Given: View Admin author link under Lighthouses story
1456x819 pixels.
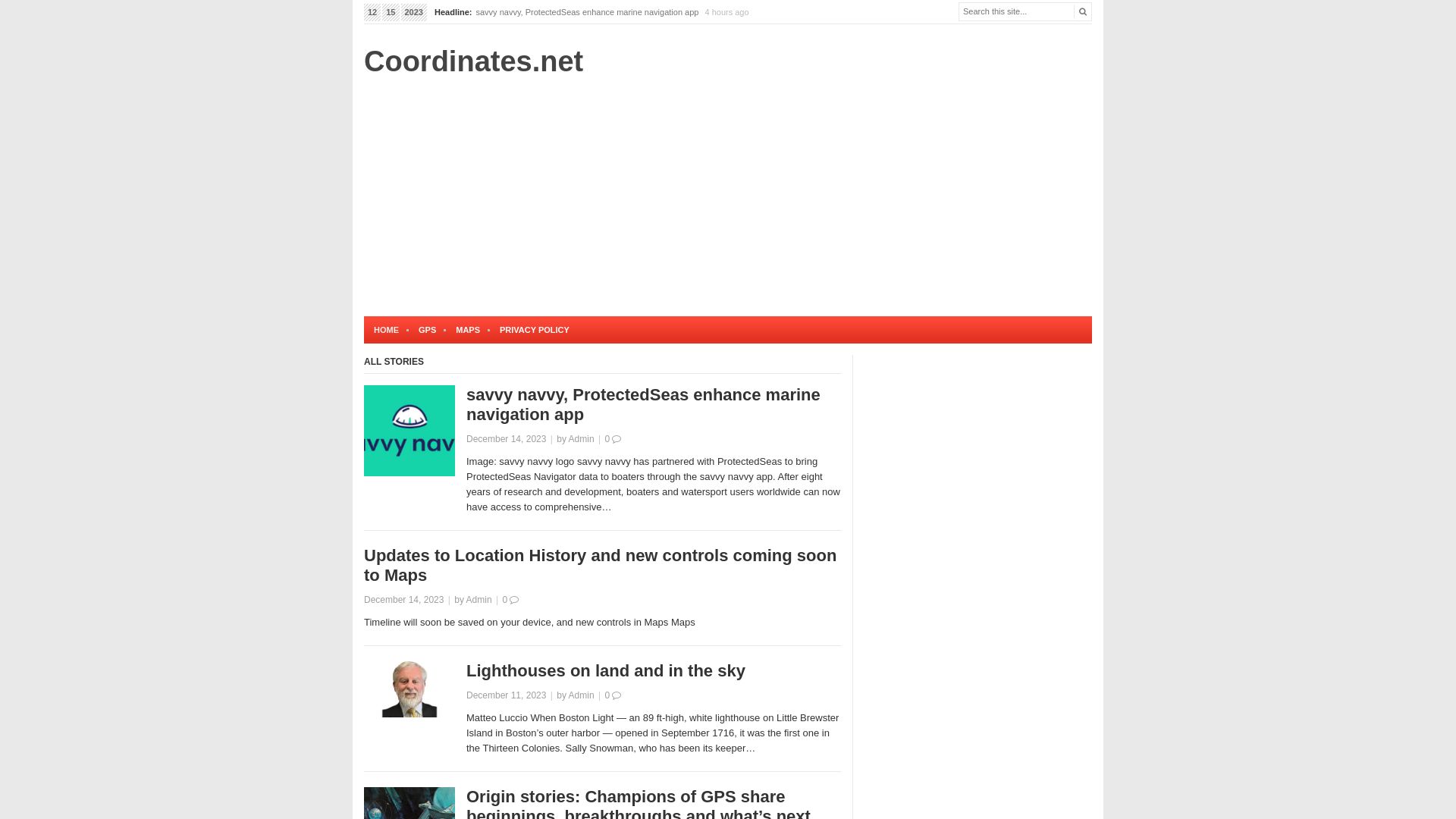Looking at the screenshot, I should click(x=581, y=695).
